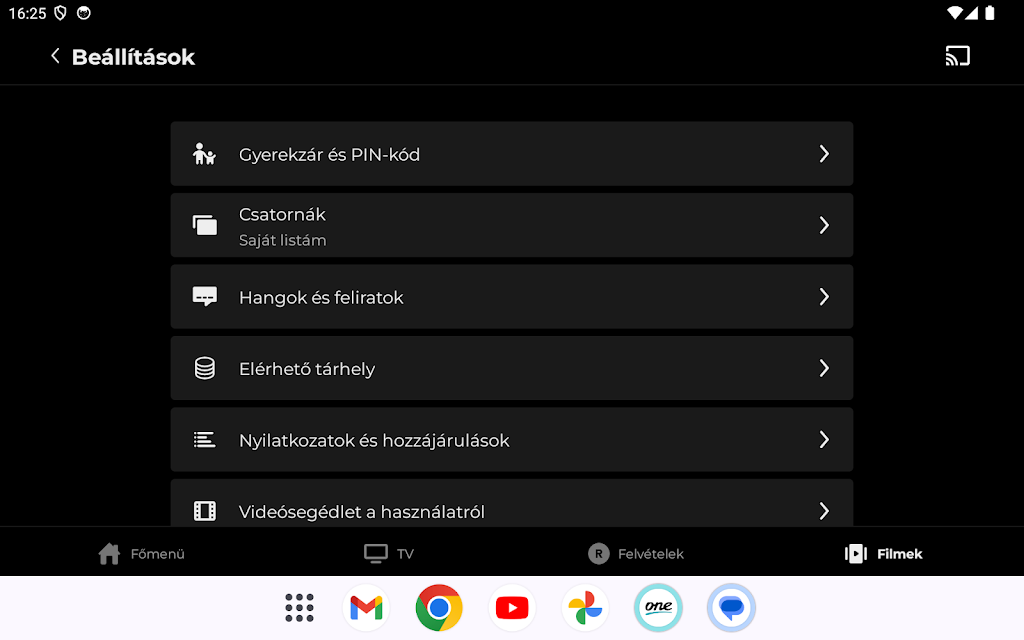
Task: Launch Google Photos from the taskbar
Action: [585, 608]
